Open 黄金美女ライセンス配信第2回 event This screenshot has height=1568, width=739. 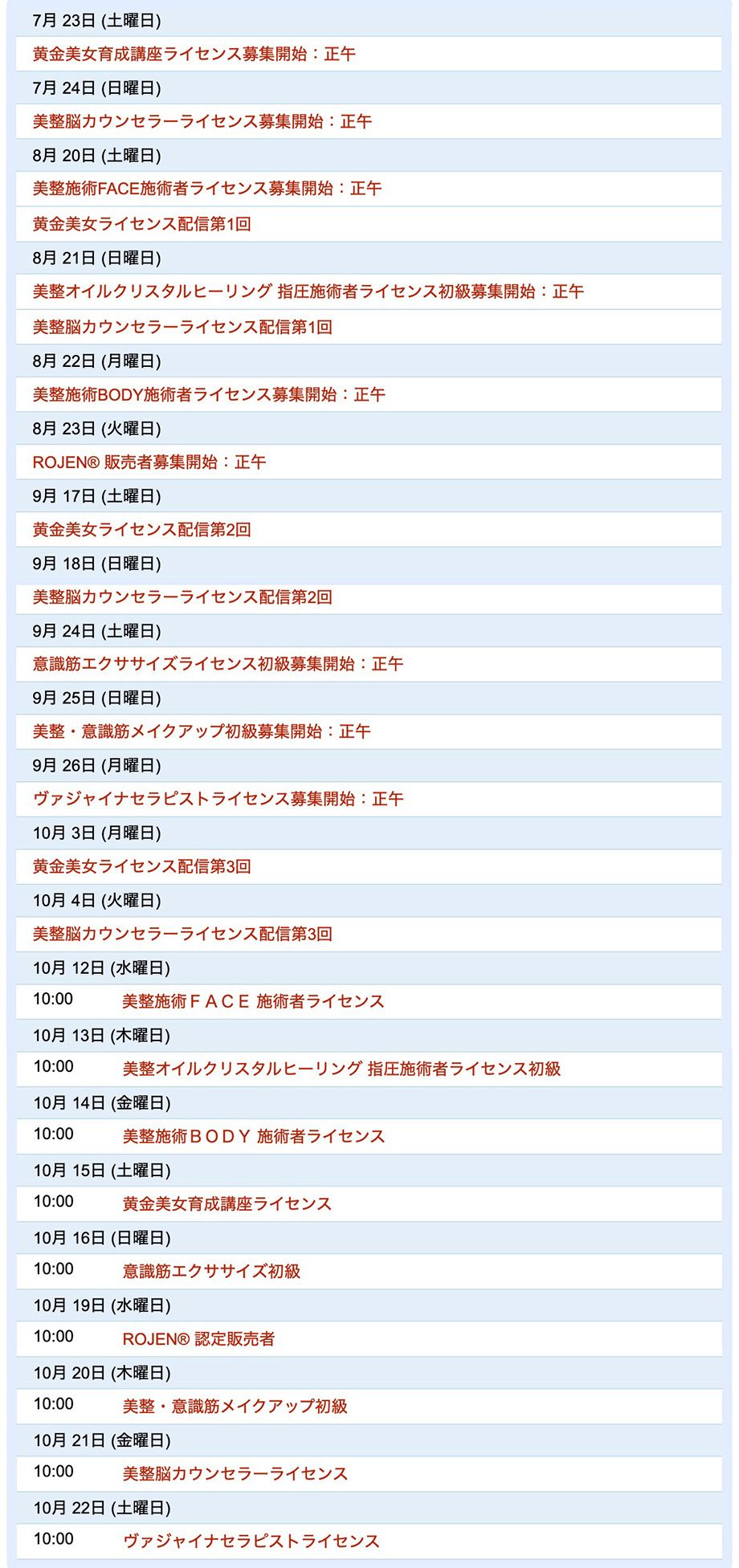click(141, 529)
